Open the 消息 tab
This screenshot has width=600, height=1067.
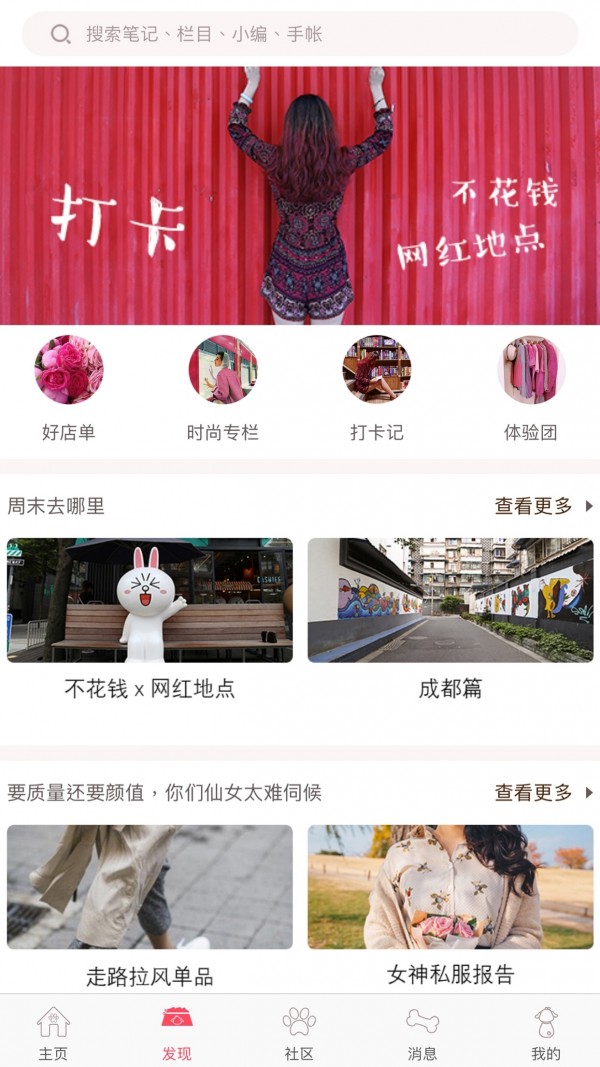point(422,1033)
